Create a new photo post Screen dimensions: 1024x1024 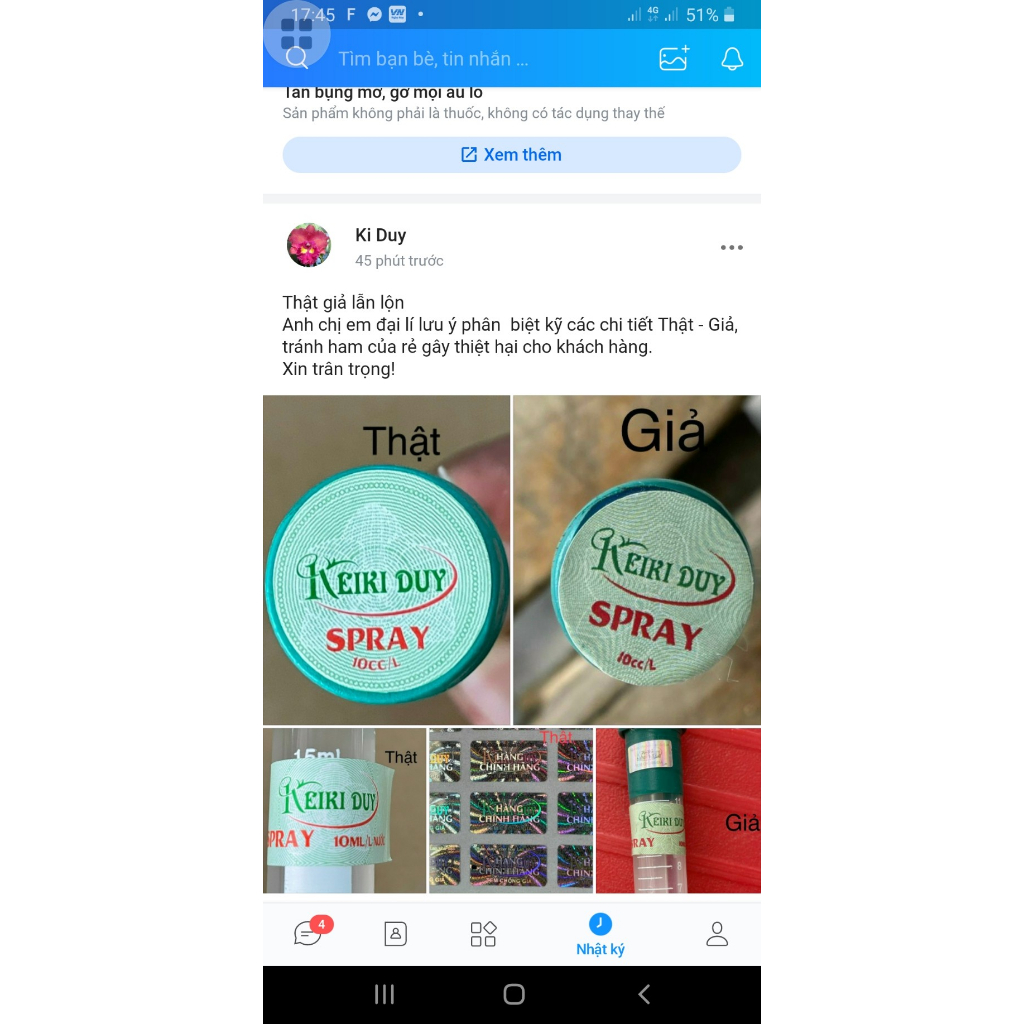[674, 58]
